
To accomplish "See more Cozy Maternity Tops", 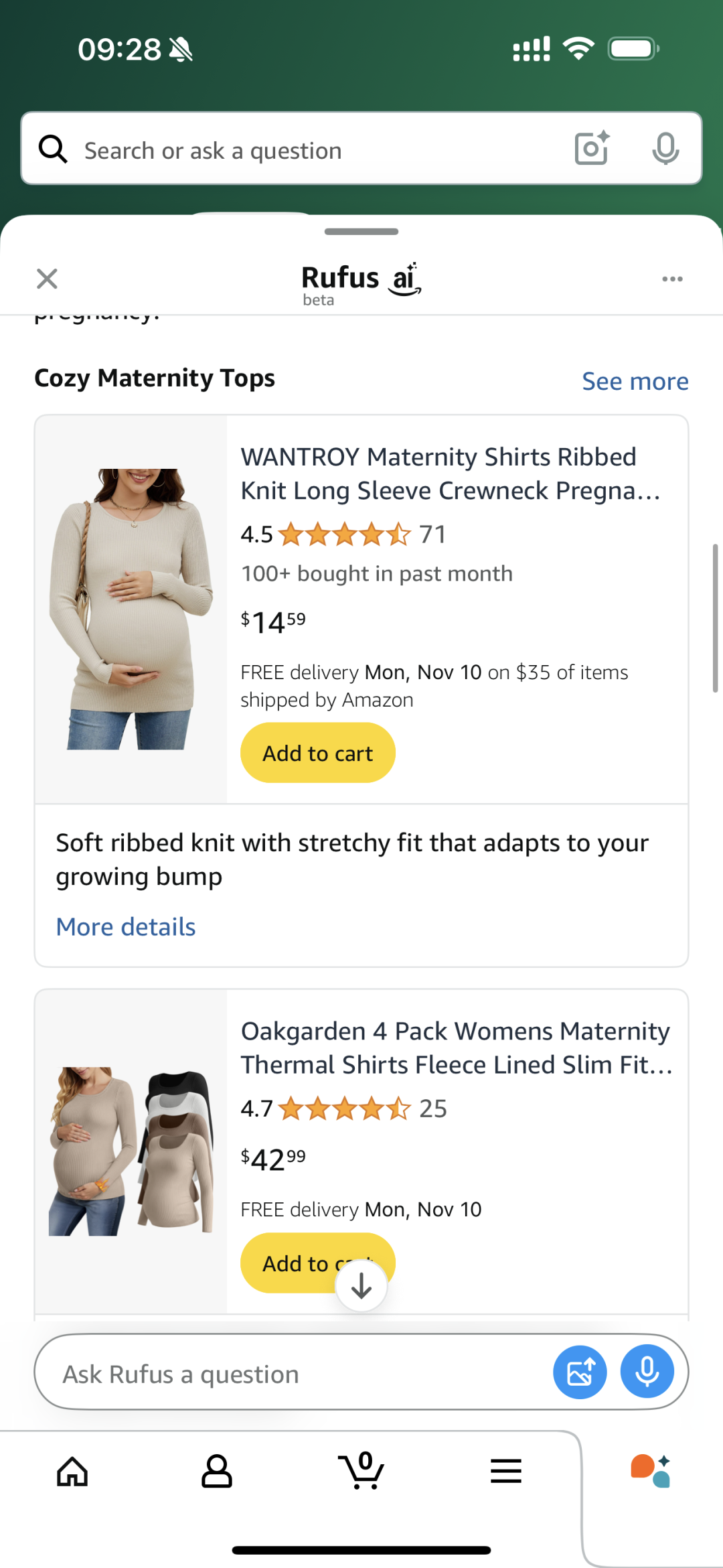I will coord(635,381).
